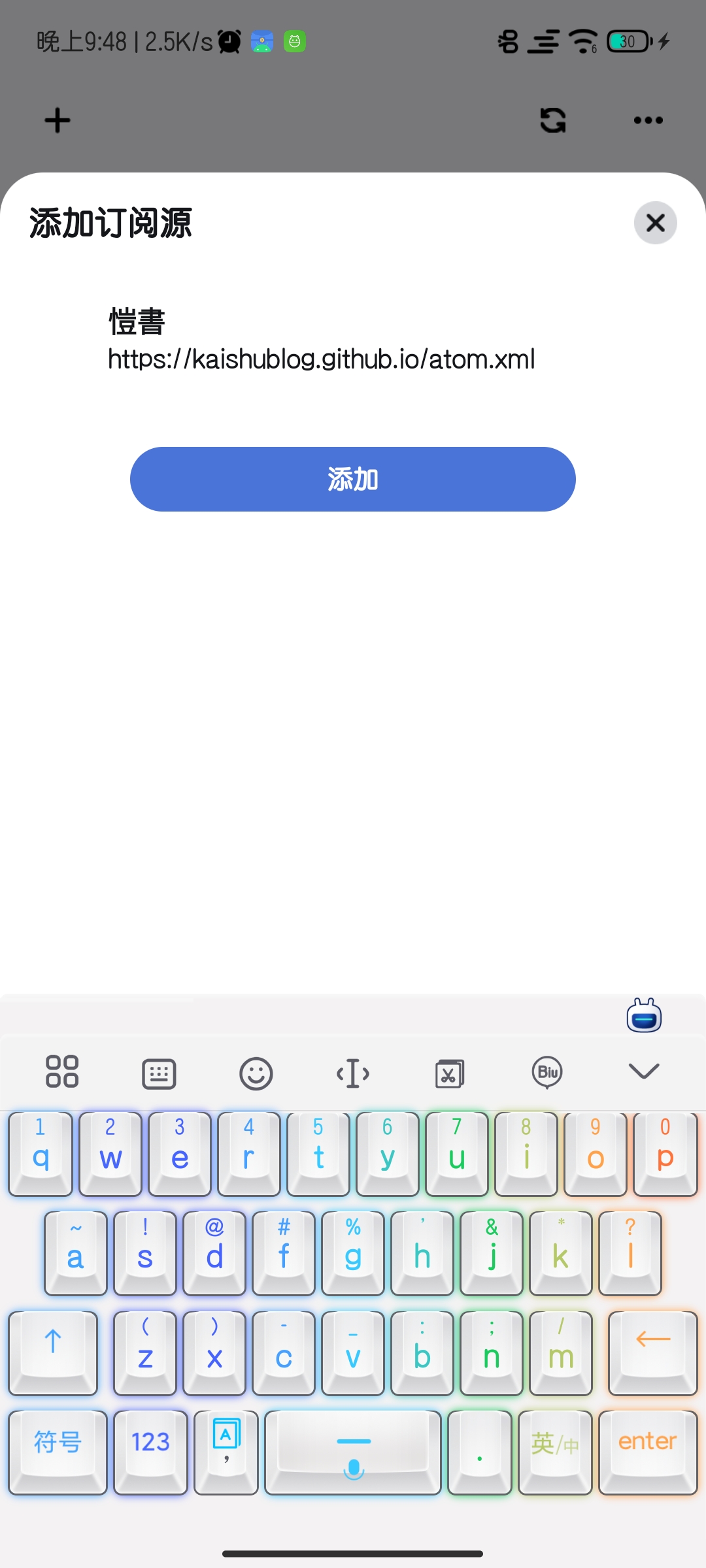
Task: Tap the enter key
Action: click(648, 1452)
